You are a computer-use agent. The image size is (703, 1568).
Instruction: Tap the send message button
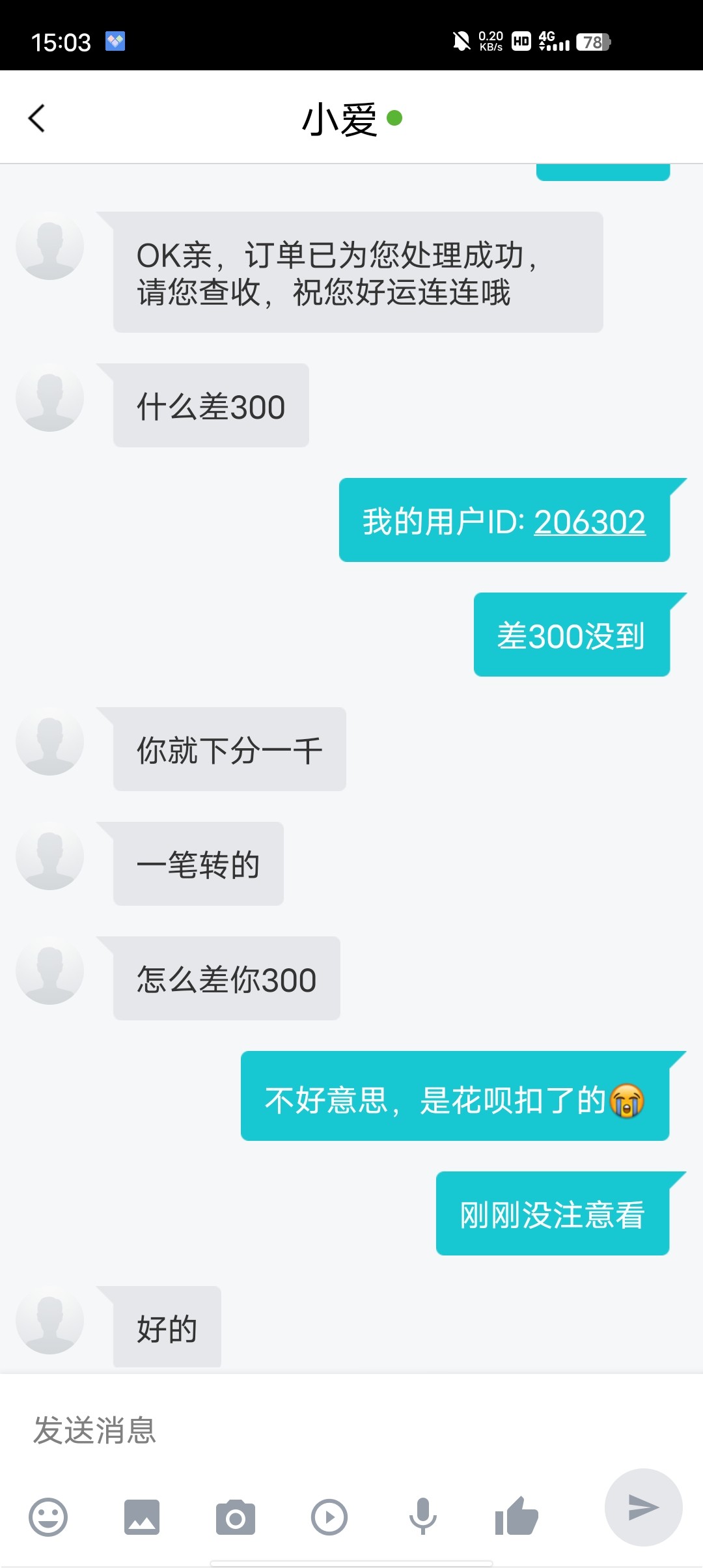click(643, 1507)
